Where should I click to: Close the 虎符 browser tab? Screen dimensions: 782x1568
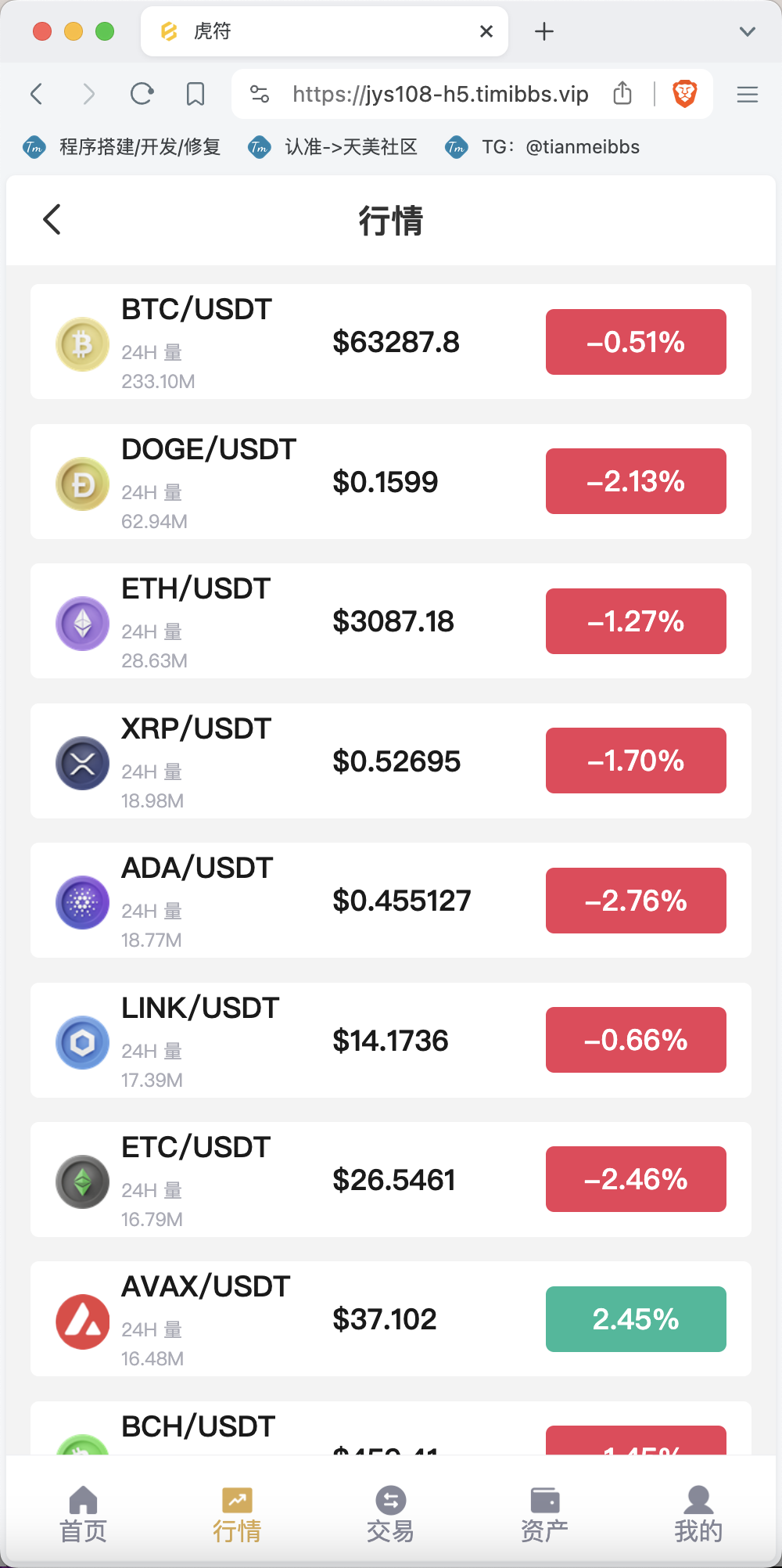(486, 31)
